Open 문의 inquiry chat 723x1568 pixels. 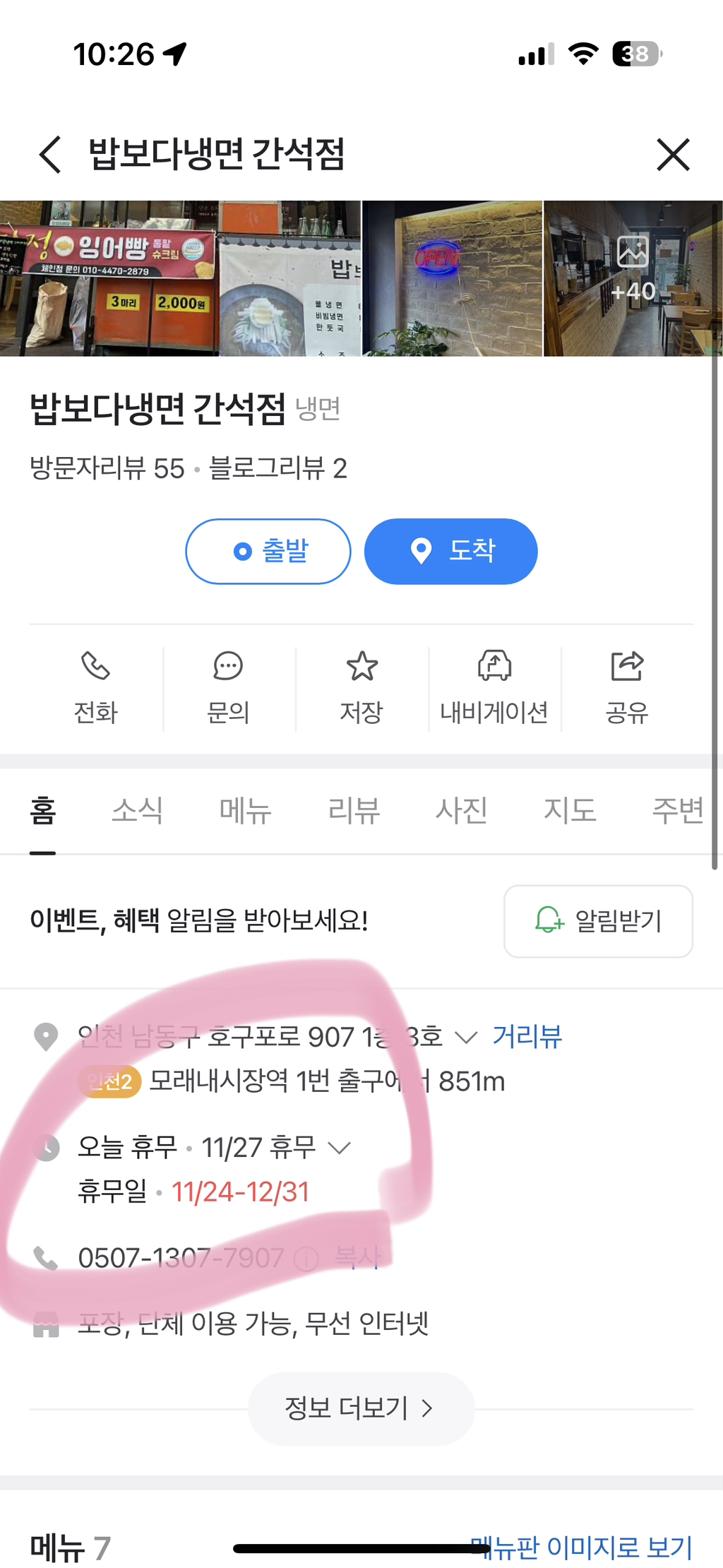coord(228,688)
